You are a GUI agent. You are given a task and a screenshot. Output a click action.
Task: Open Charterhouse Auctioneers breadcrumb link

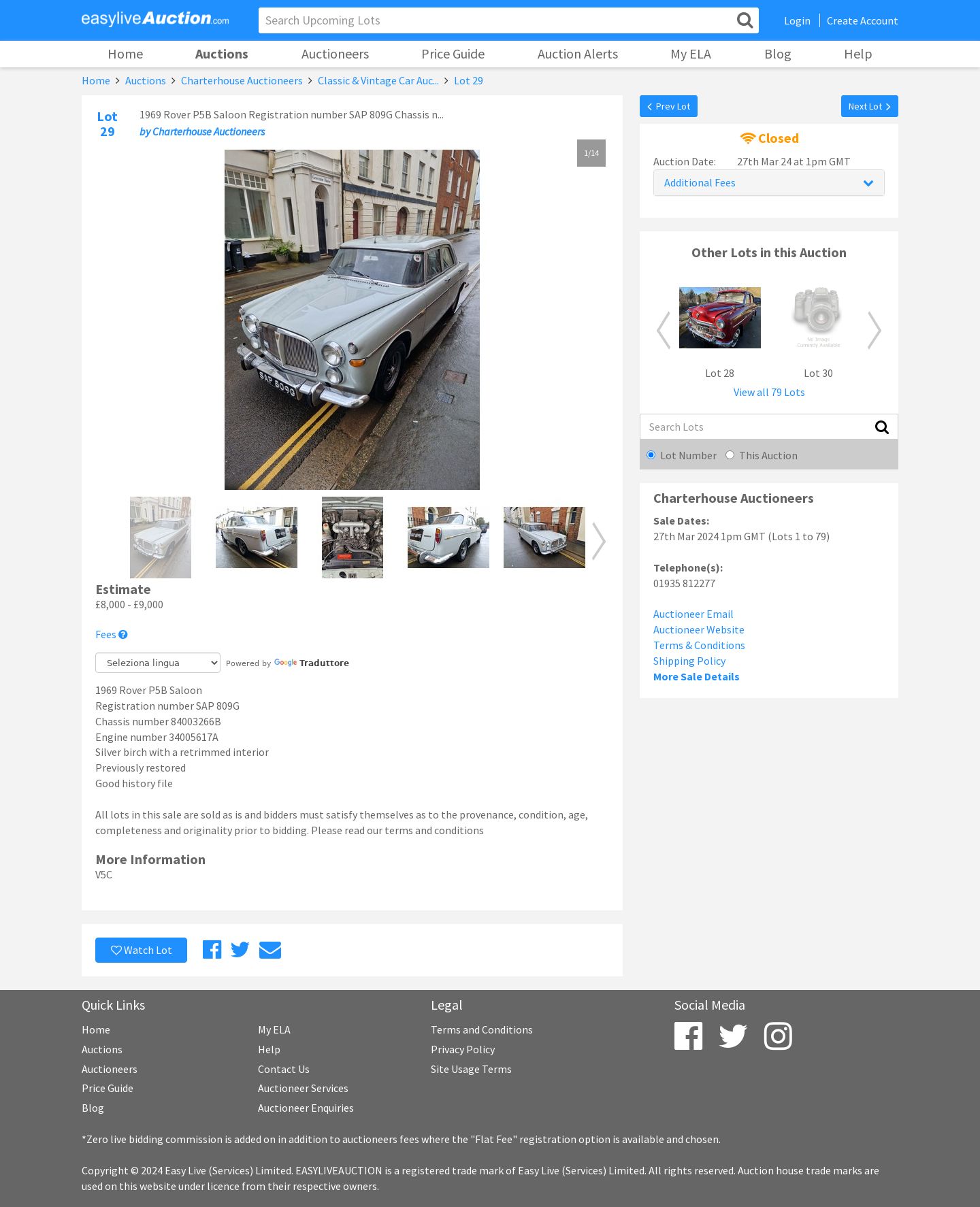click(241, 80)
